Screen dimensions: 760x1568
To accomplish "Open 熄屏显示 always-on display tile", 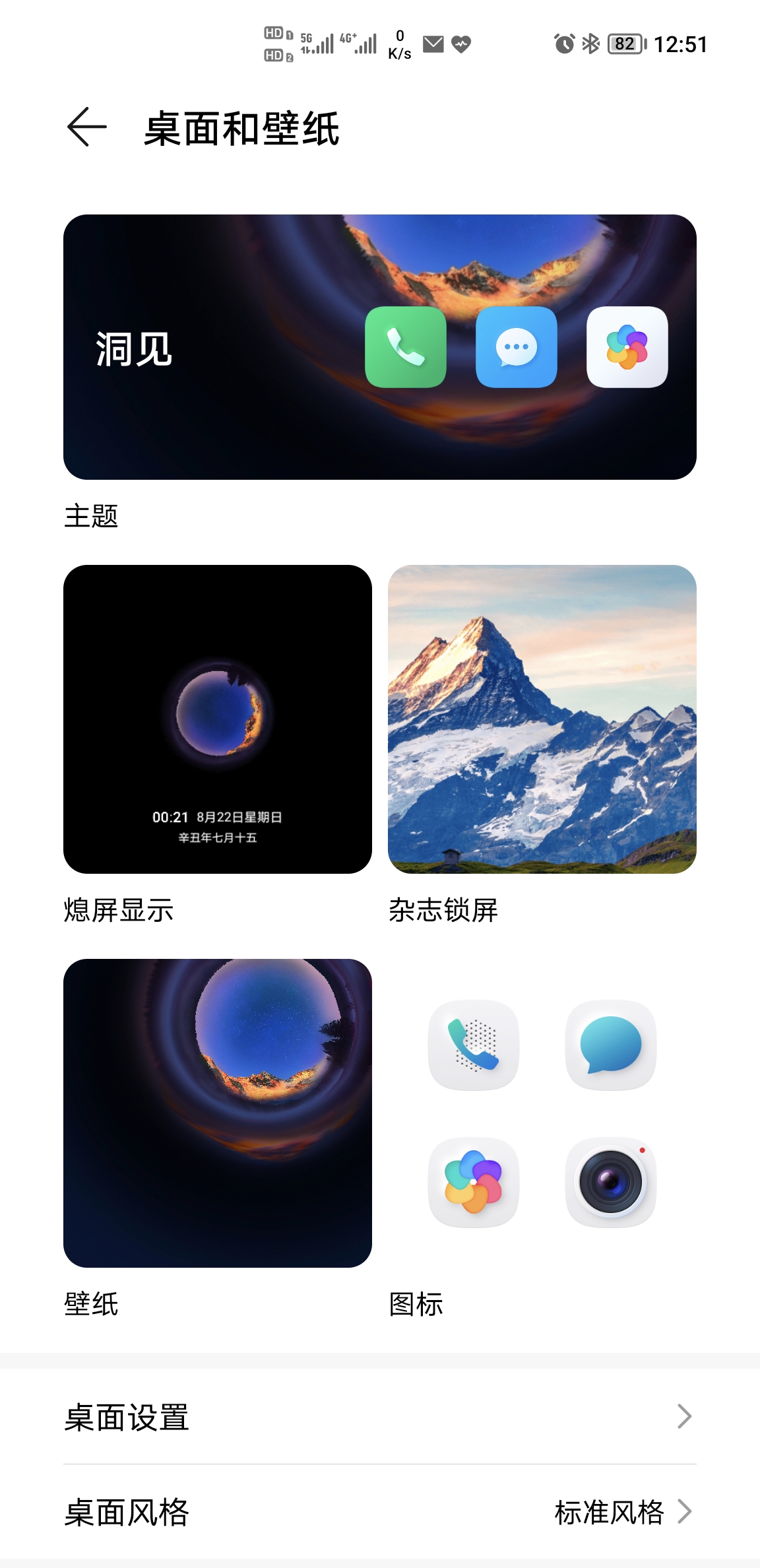I will pos(218,719).
